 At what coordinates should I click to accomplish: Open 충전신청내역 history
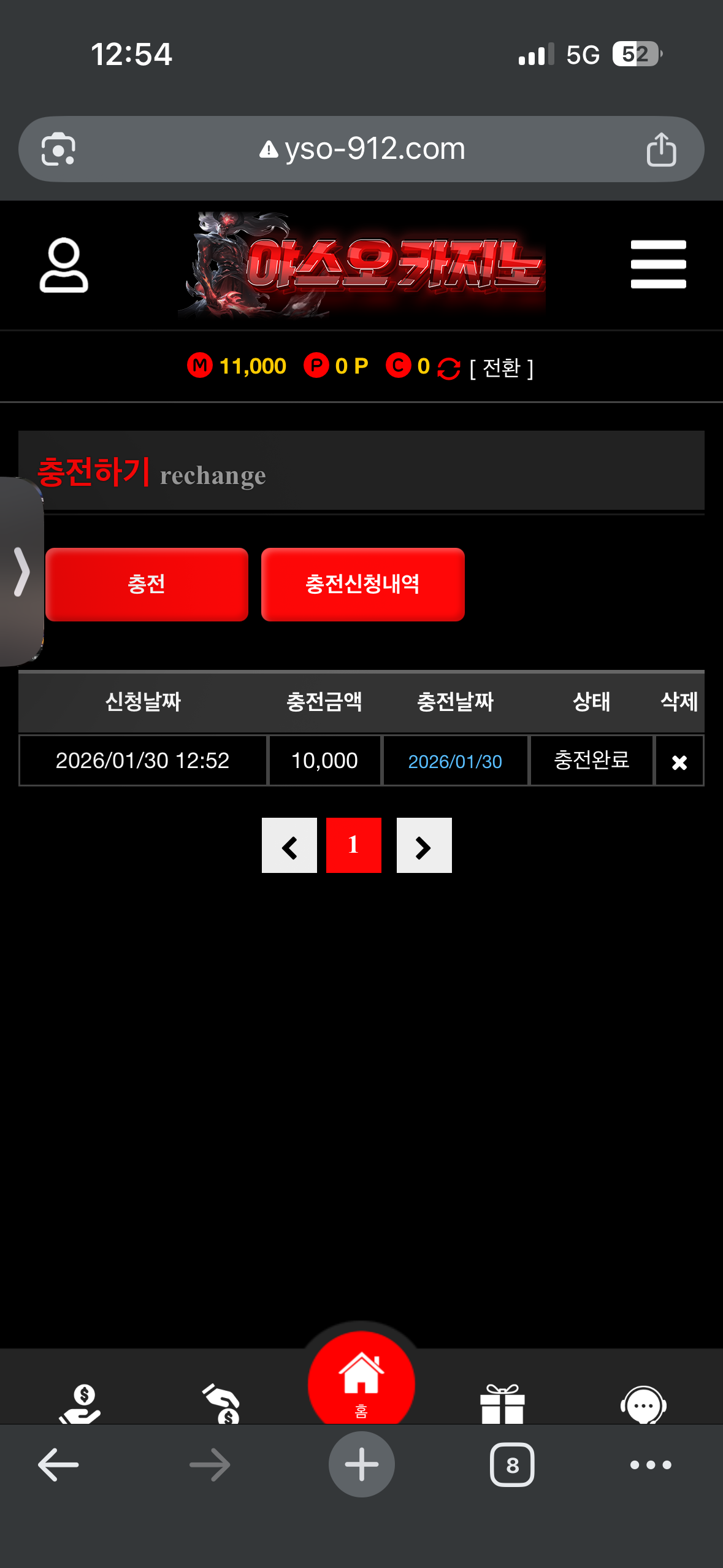tap(362, 584)
